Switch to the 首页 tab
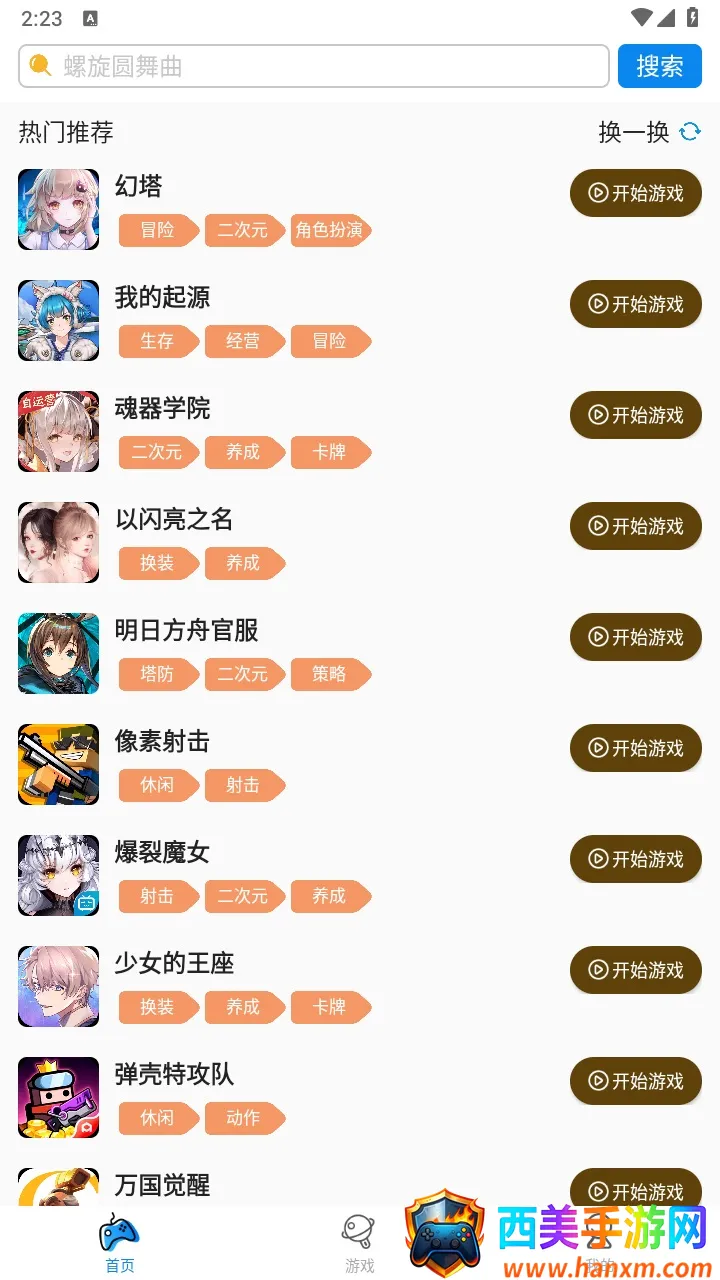Image resolution: width=720 pixels, height=1280 pixels. pyautogui.click(x=120, y=1243)
